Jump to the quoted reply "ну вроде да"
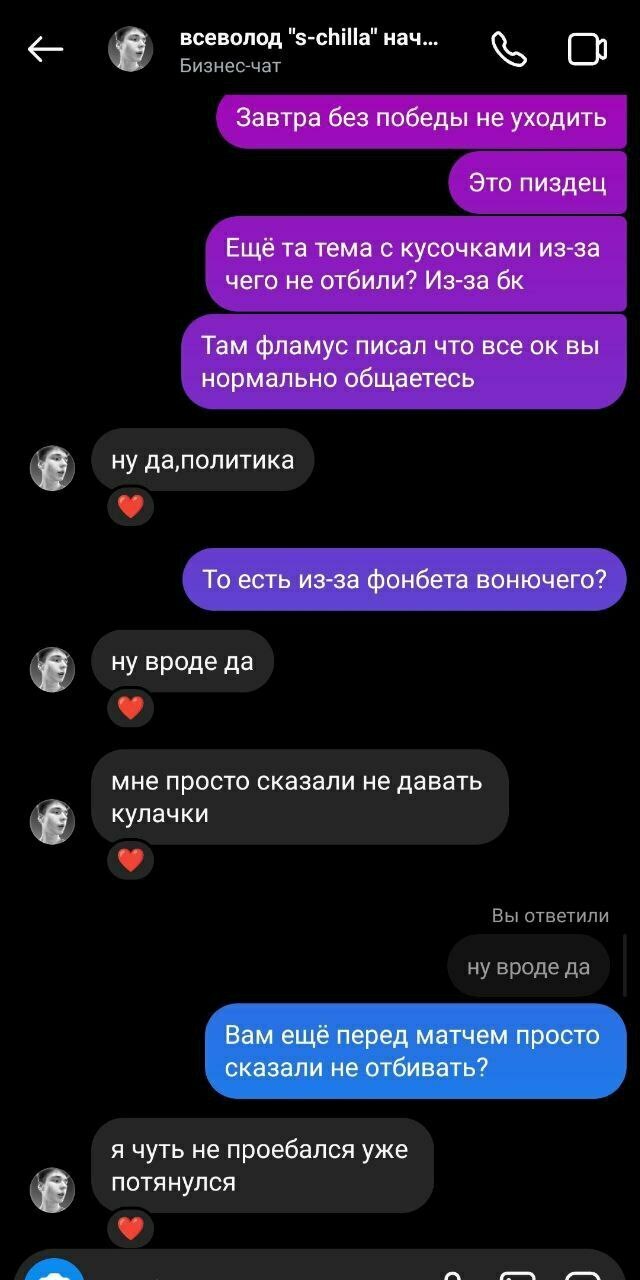 pyautogui.click(x=528, y=967)
